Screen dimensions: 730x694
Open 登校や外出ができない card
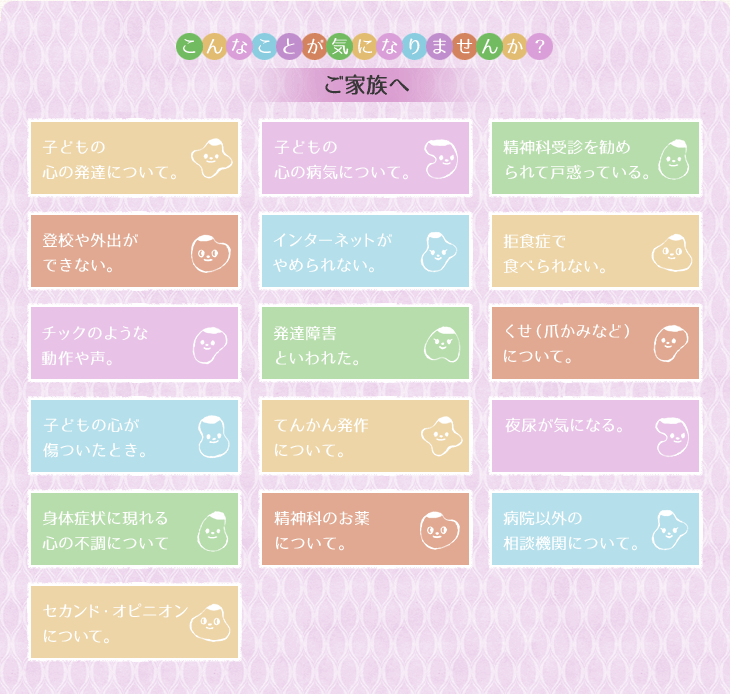coord(134,251)
